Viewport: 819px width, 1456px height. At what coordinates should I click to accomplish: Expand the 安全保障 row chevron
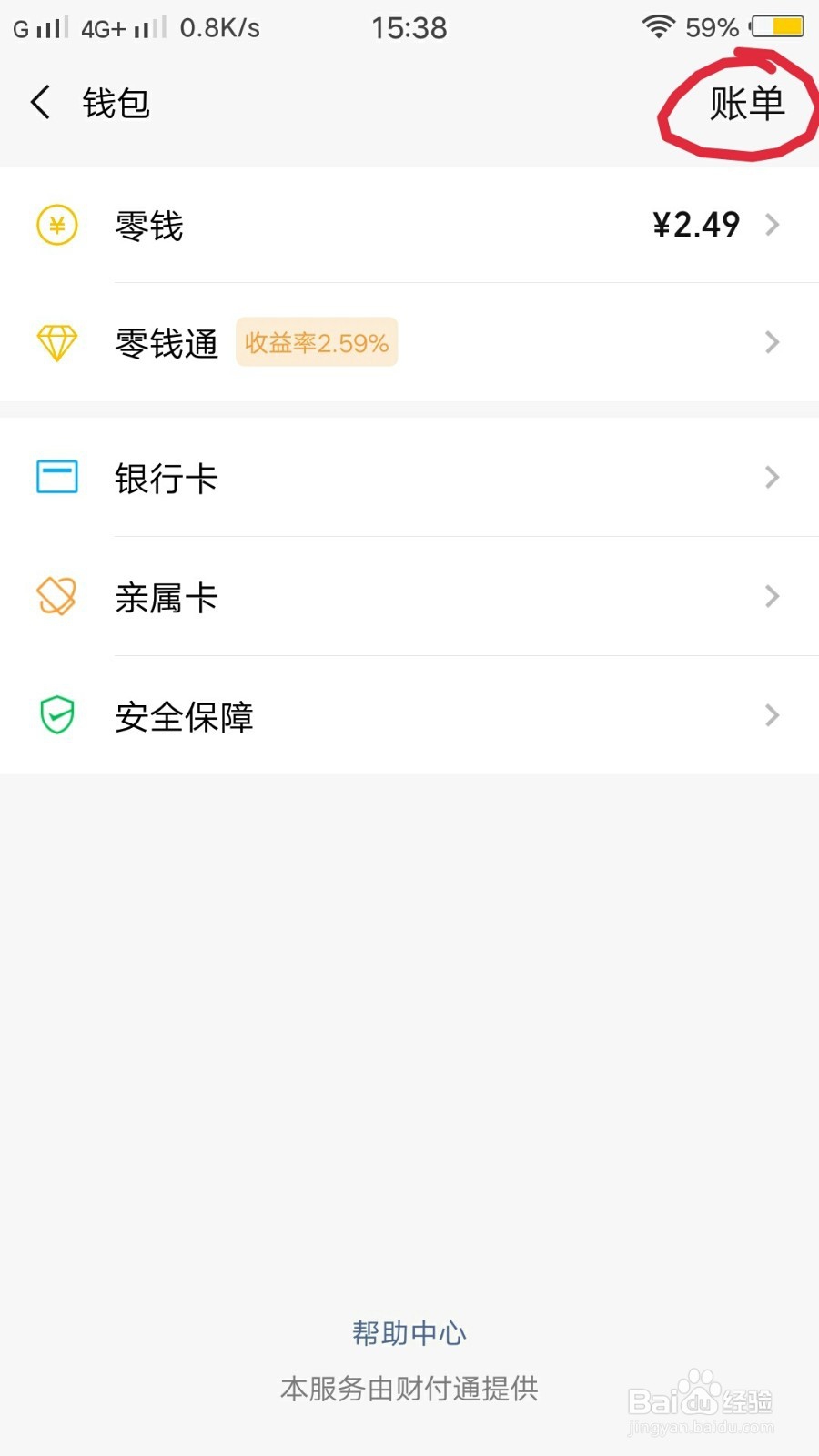[773, 715]
